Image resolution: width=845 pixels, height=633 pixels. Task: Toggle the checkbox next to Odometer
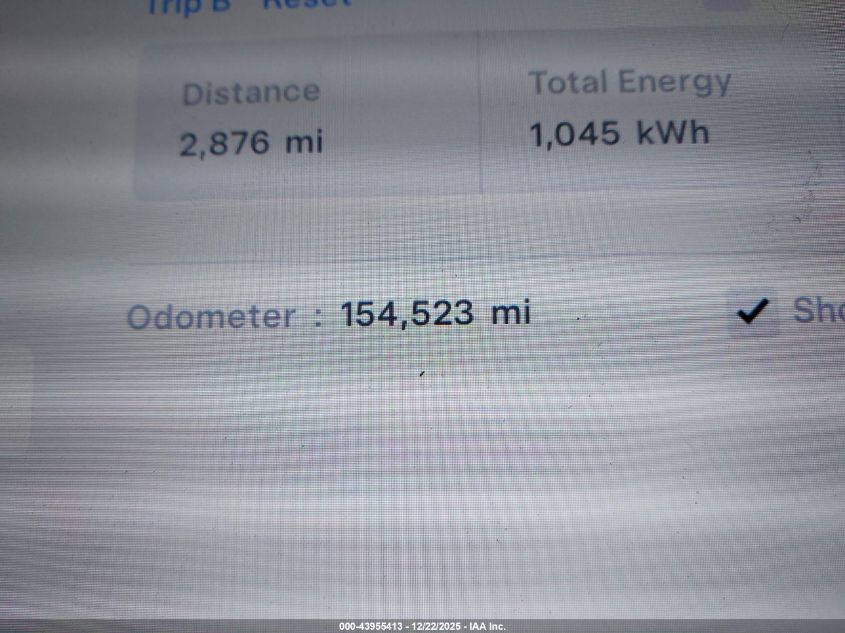point(752,313)
